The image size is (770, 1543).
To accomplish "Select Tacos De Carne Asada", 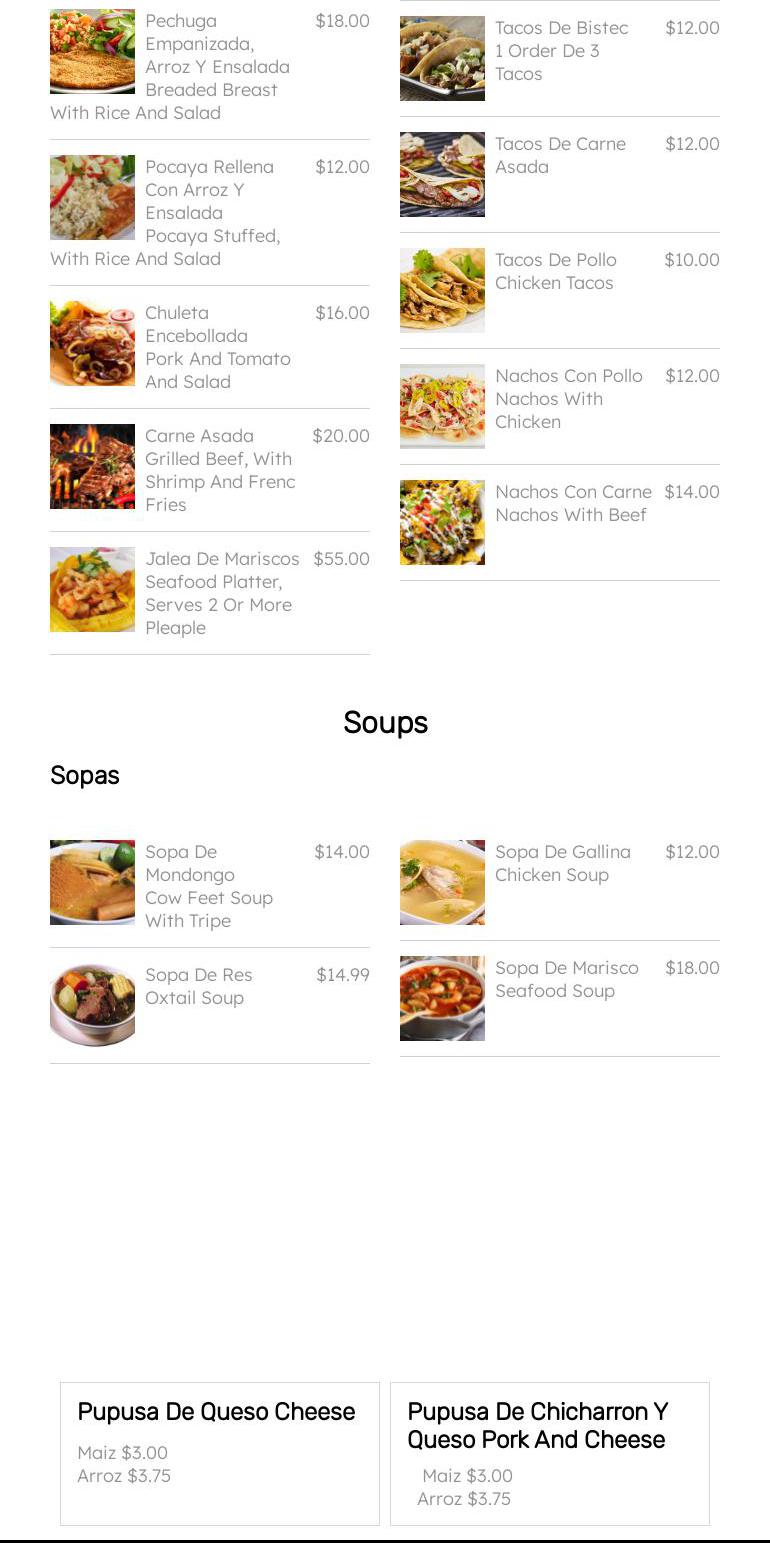I will click(560, 155).
